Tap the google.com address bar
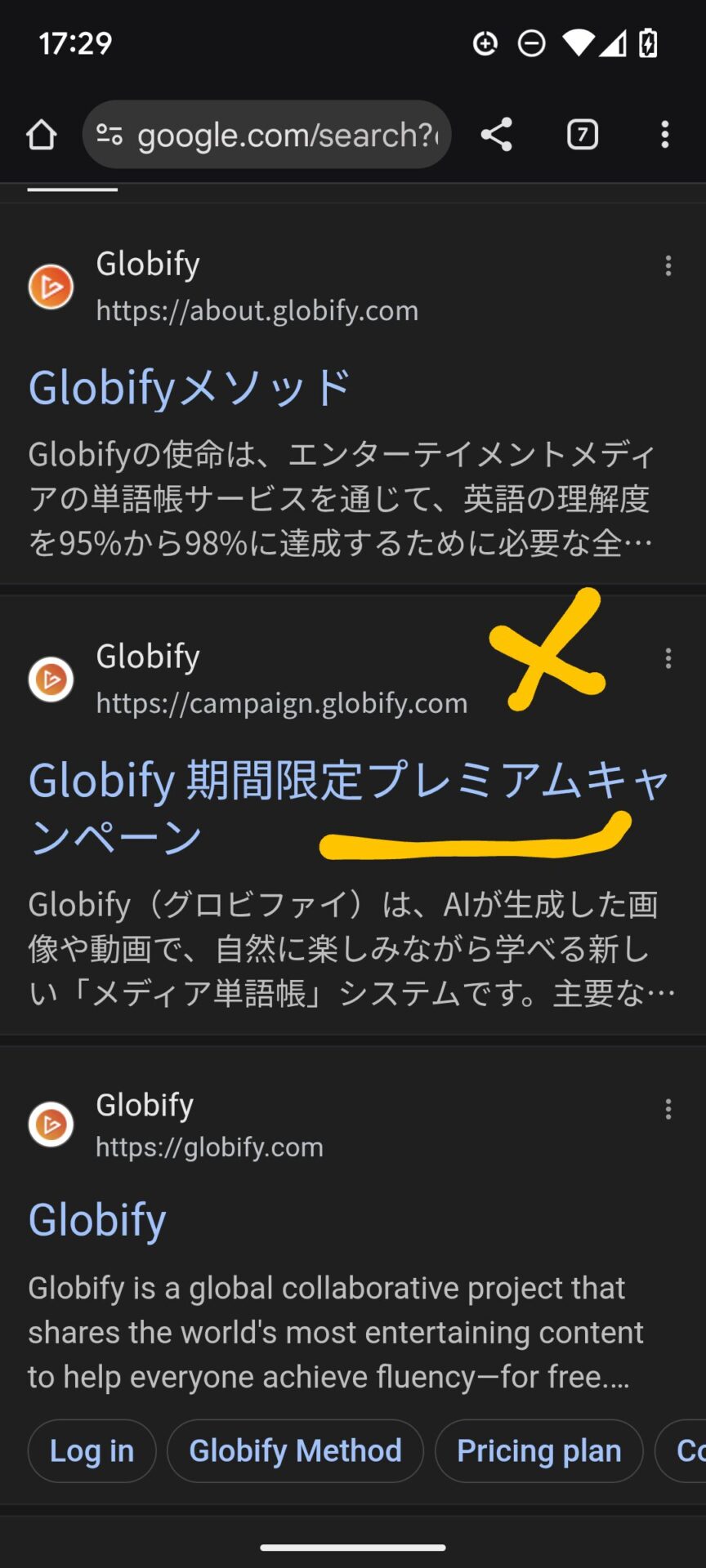The height and width of the screenshot is (1568, 706). [x=266, y=135]
